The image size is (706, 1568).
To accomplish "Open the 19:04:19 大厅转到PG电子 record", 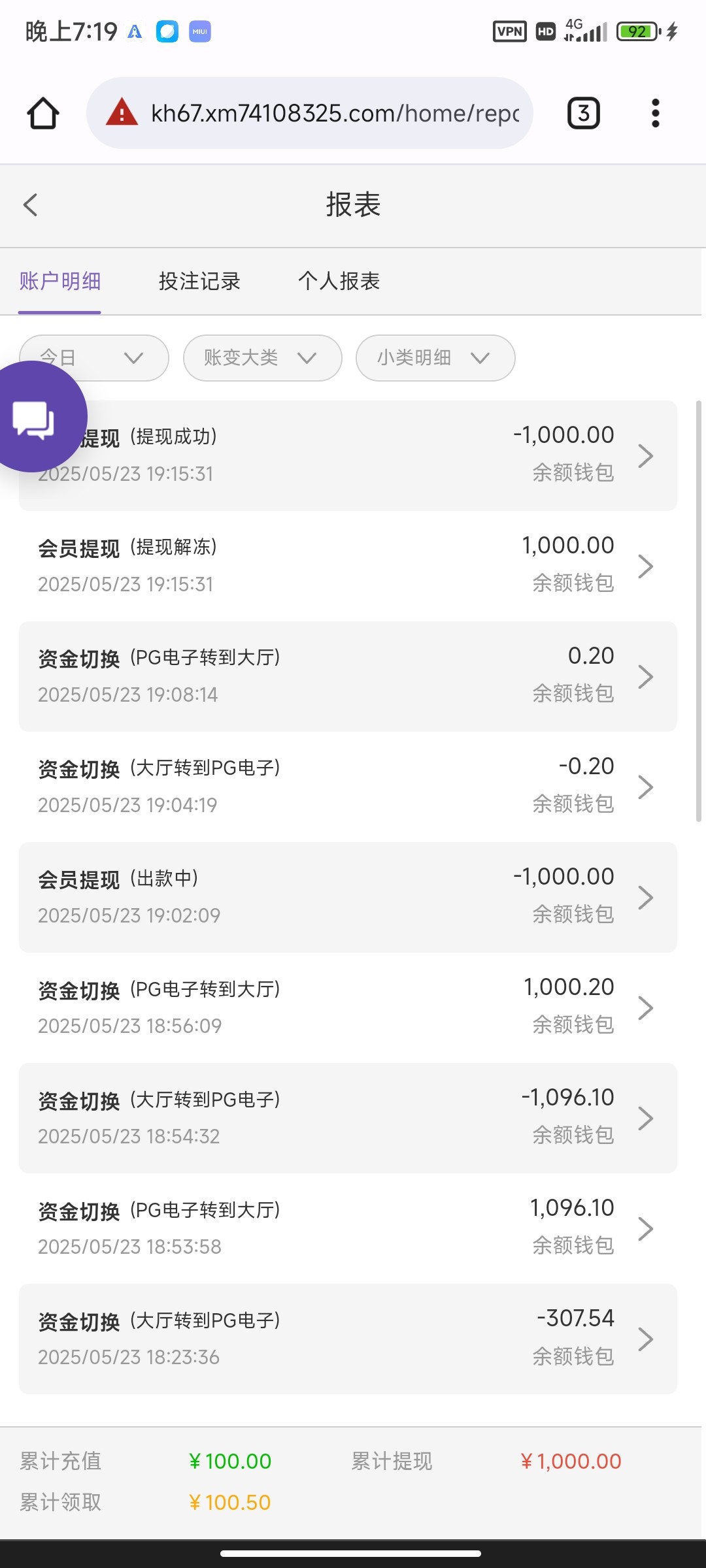I will click(x=348, y=787).
